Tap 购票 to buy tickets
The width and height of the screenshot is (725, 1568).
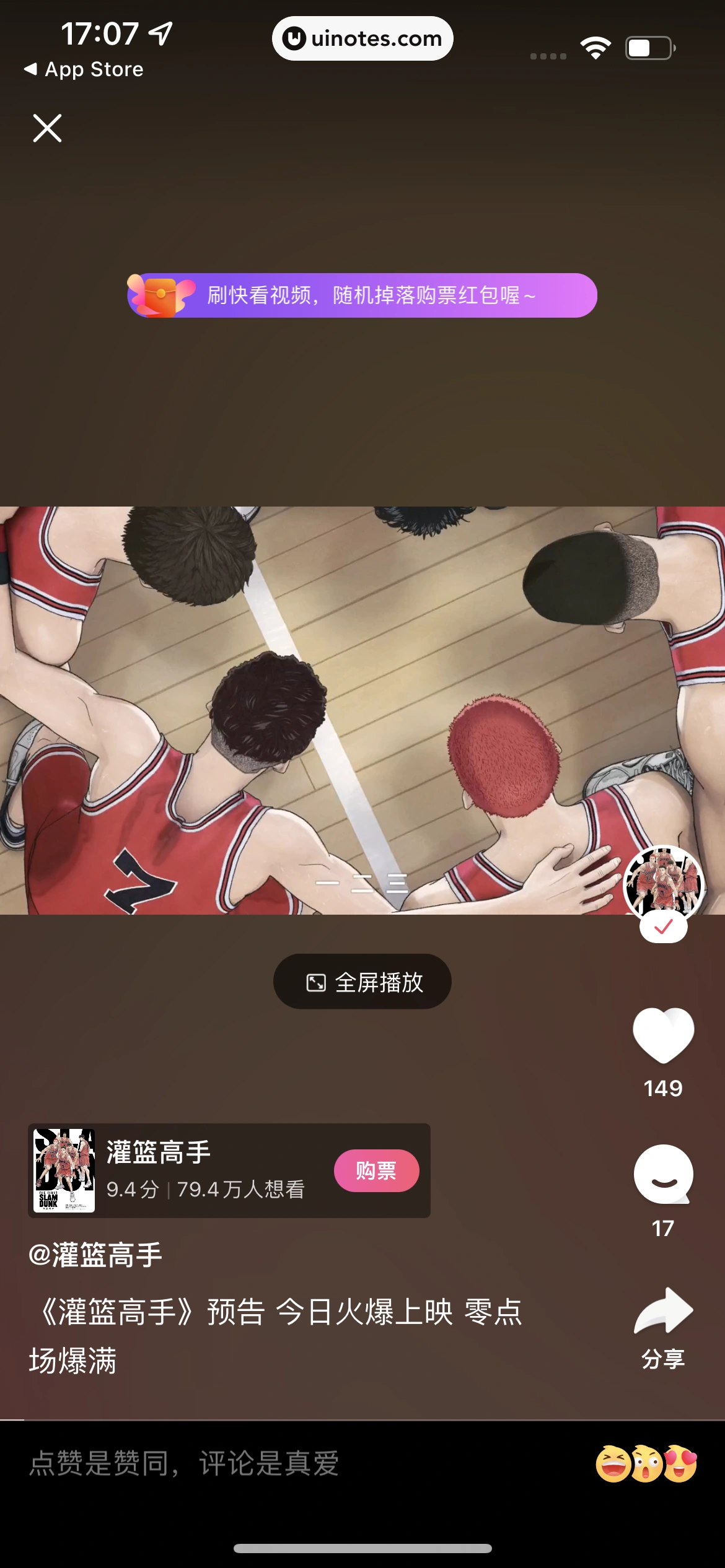pos(376,1170)
